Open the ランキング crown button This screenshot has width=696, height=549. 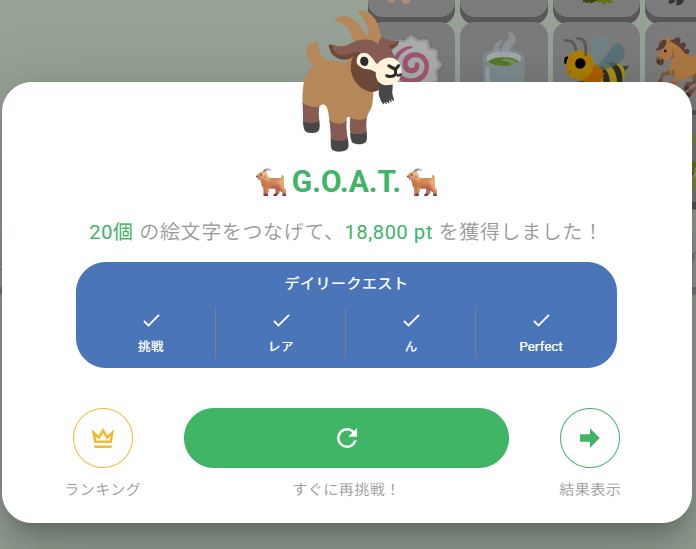tap(103, 438)
